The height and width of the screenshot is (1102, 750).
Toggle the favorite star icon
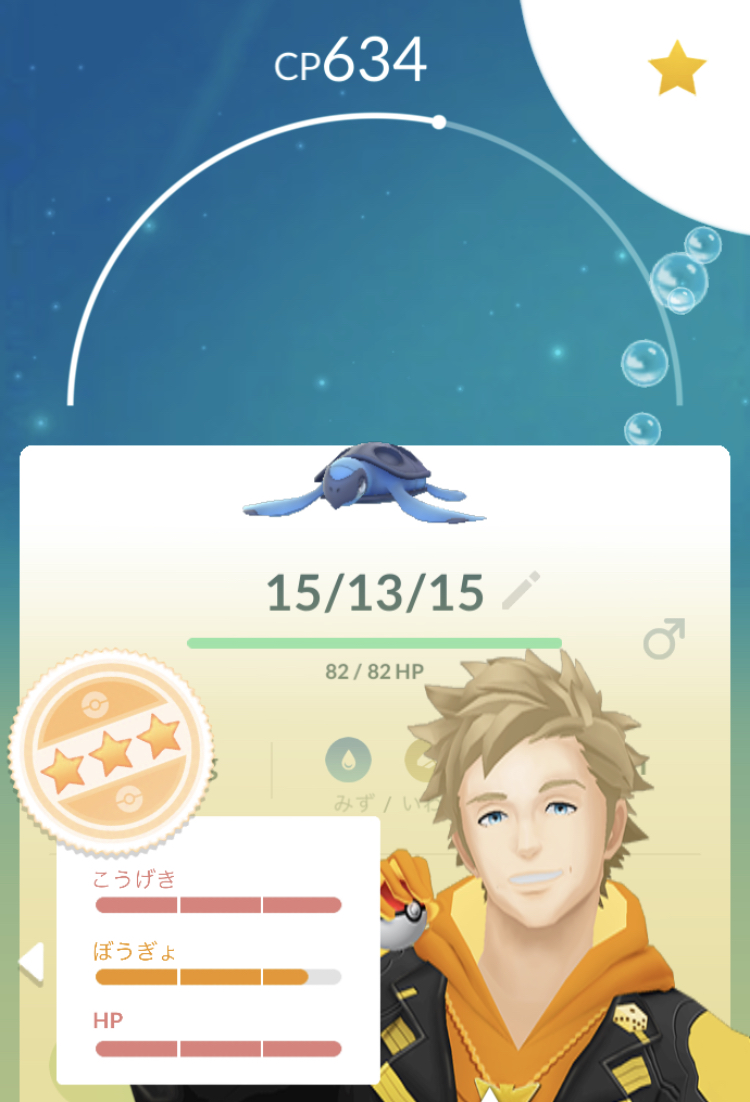click(677, 68)
